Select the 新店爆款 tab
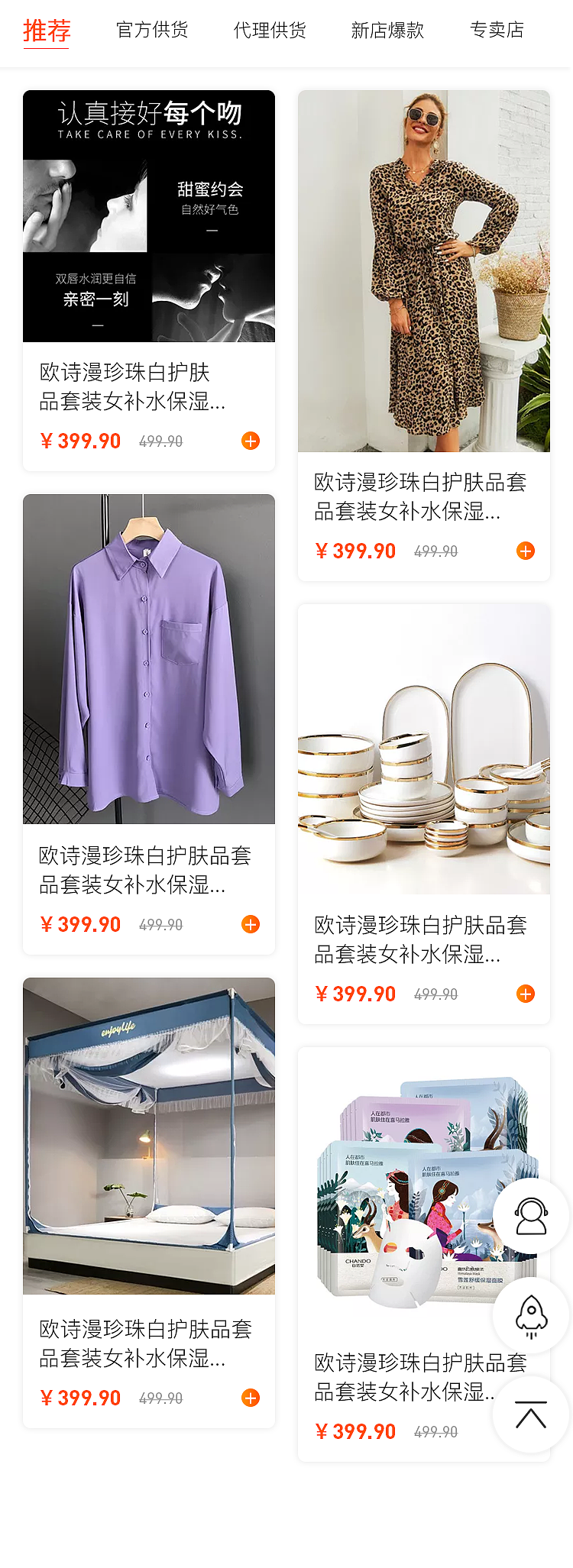The height and width of the screenshot is (1568, 573). tap(388, 31)
